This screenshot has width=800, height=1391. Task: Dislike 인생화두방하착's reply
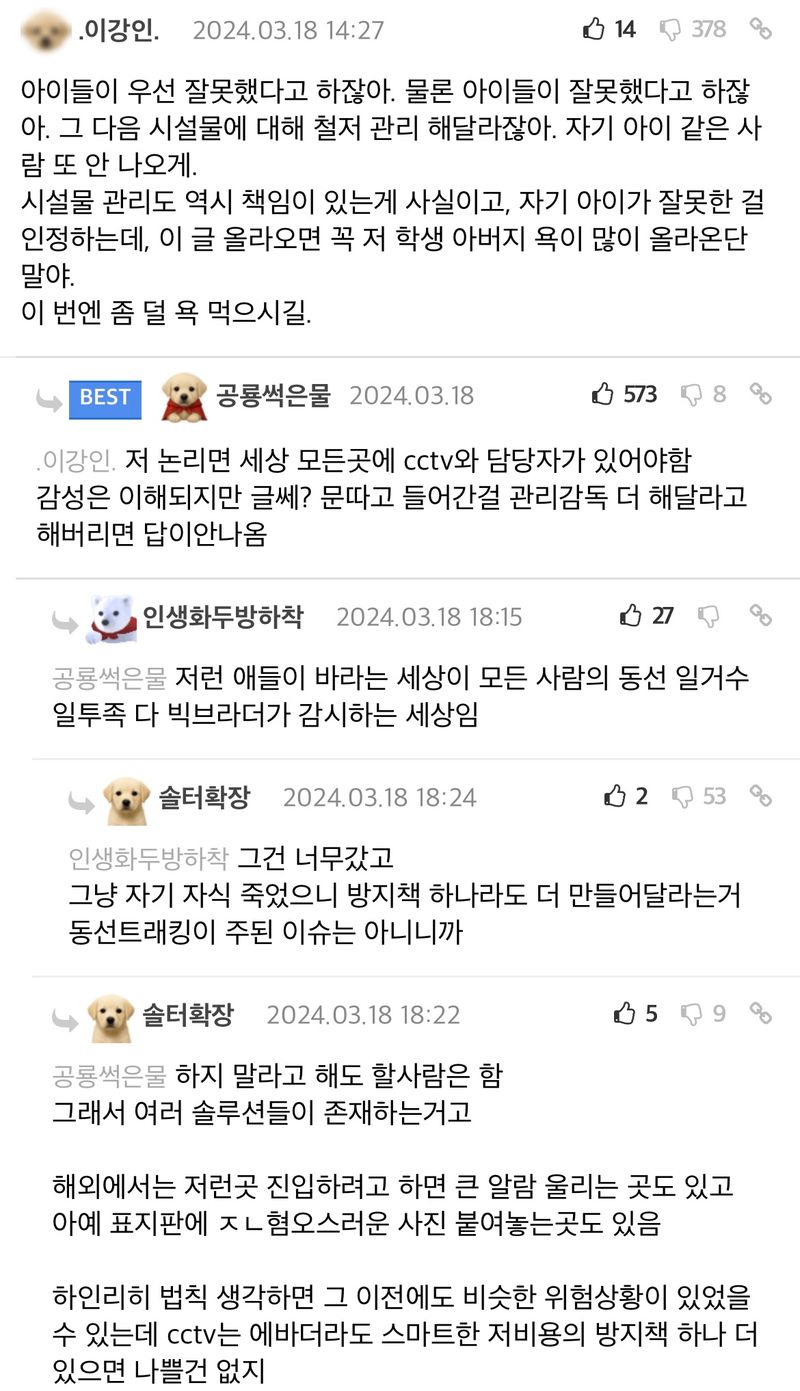[709, 615]
